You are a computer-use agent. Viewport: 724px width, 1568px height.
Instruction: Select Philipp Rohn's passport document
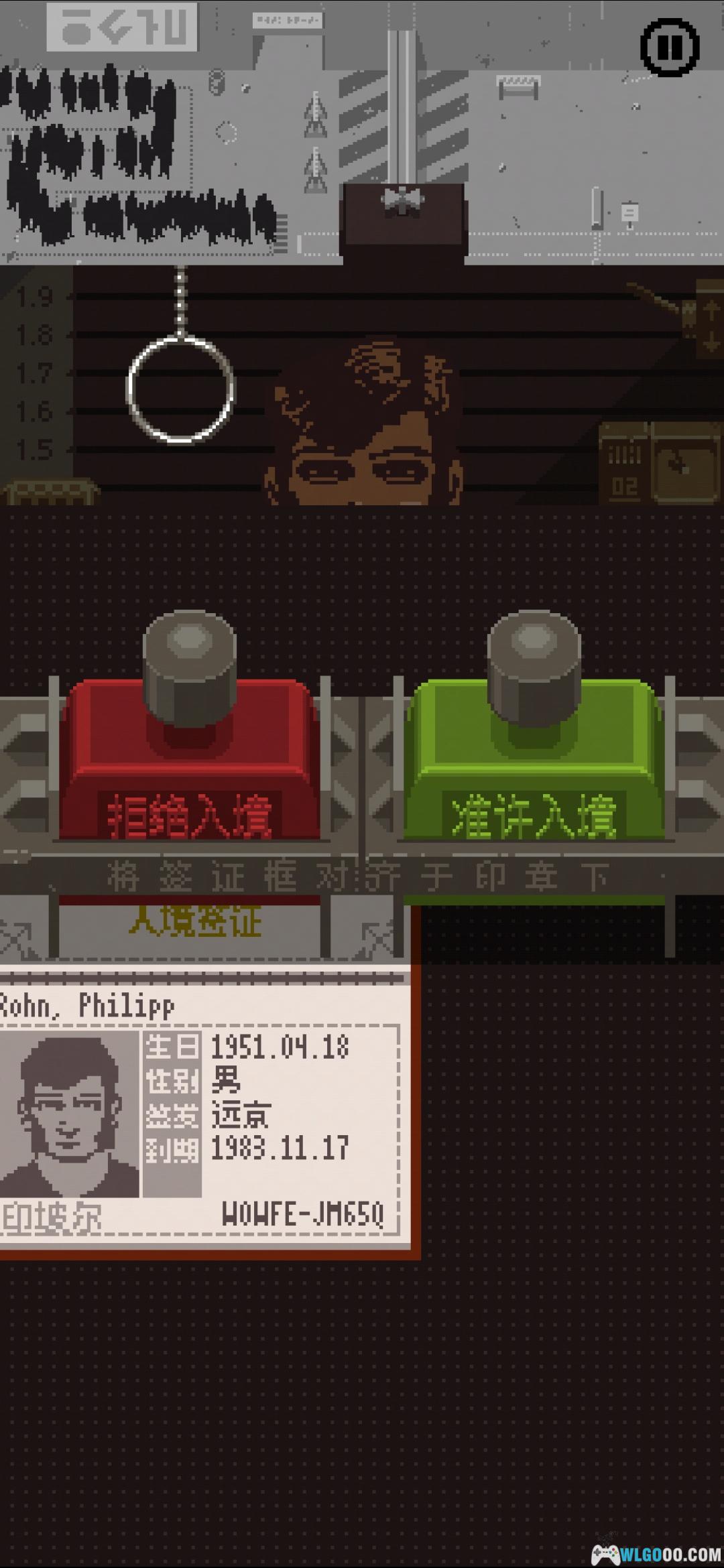(201, 1112)
